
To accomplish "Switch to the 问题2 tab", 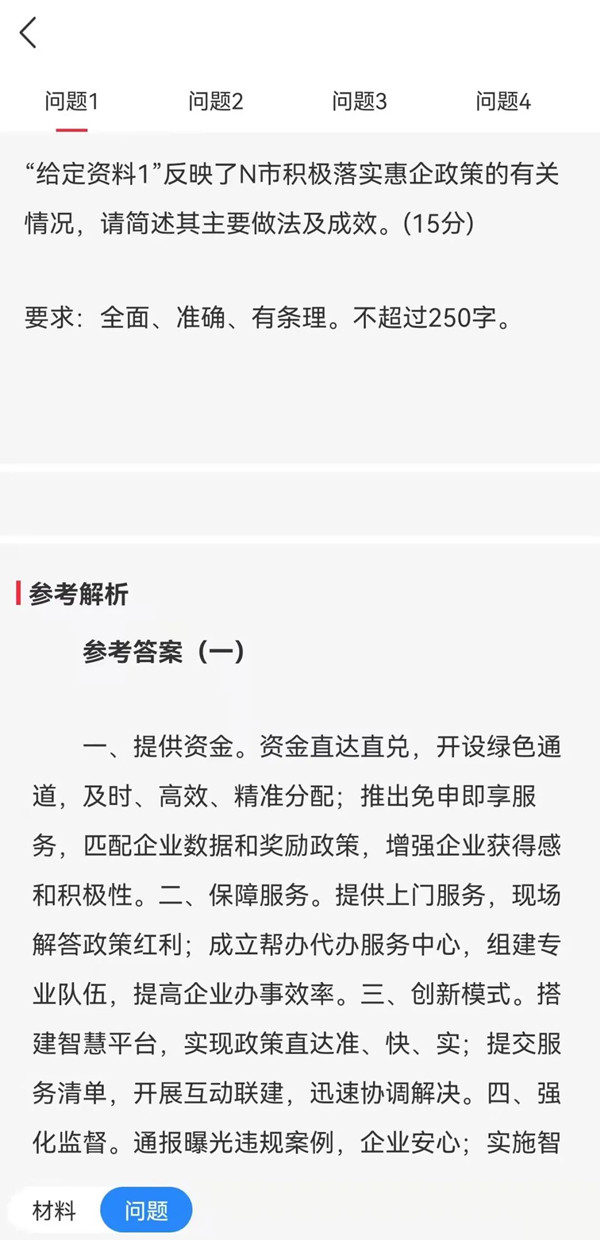I will (216, 101).
